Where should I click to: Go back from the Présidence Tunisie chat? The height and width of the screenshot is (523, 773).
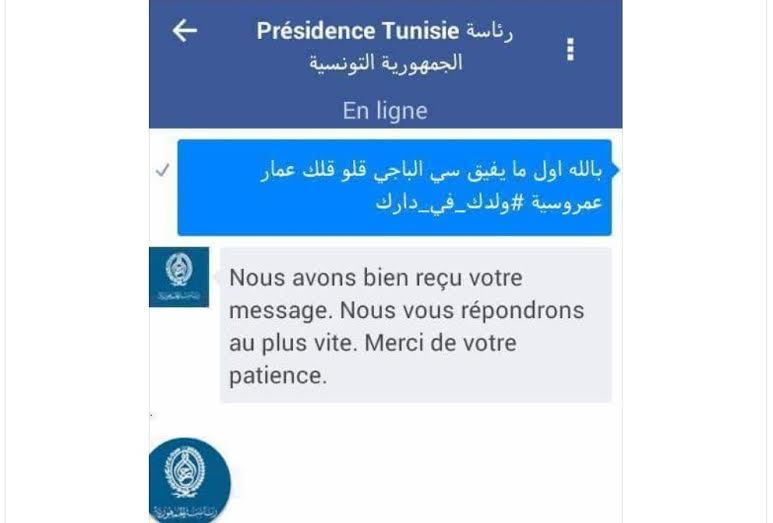pyautogui.click(x=184, y=31)
